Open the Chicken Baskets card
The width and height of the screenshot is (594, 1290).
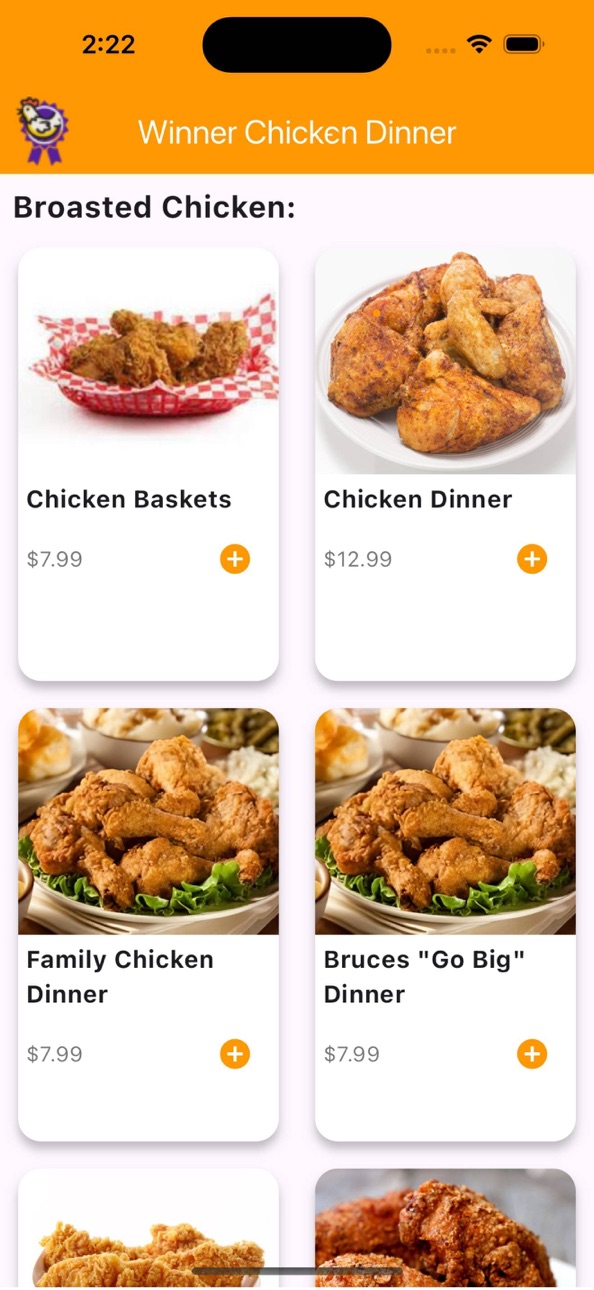[148, 464]
